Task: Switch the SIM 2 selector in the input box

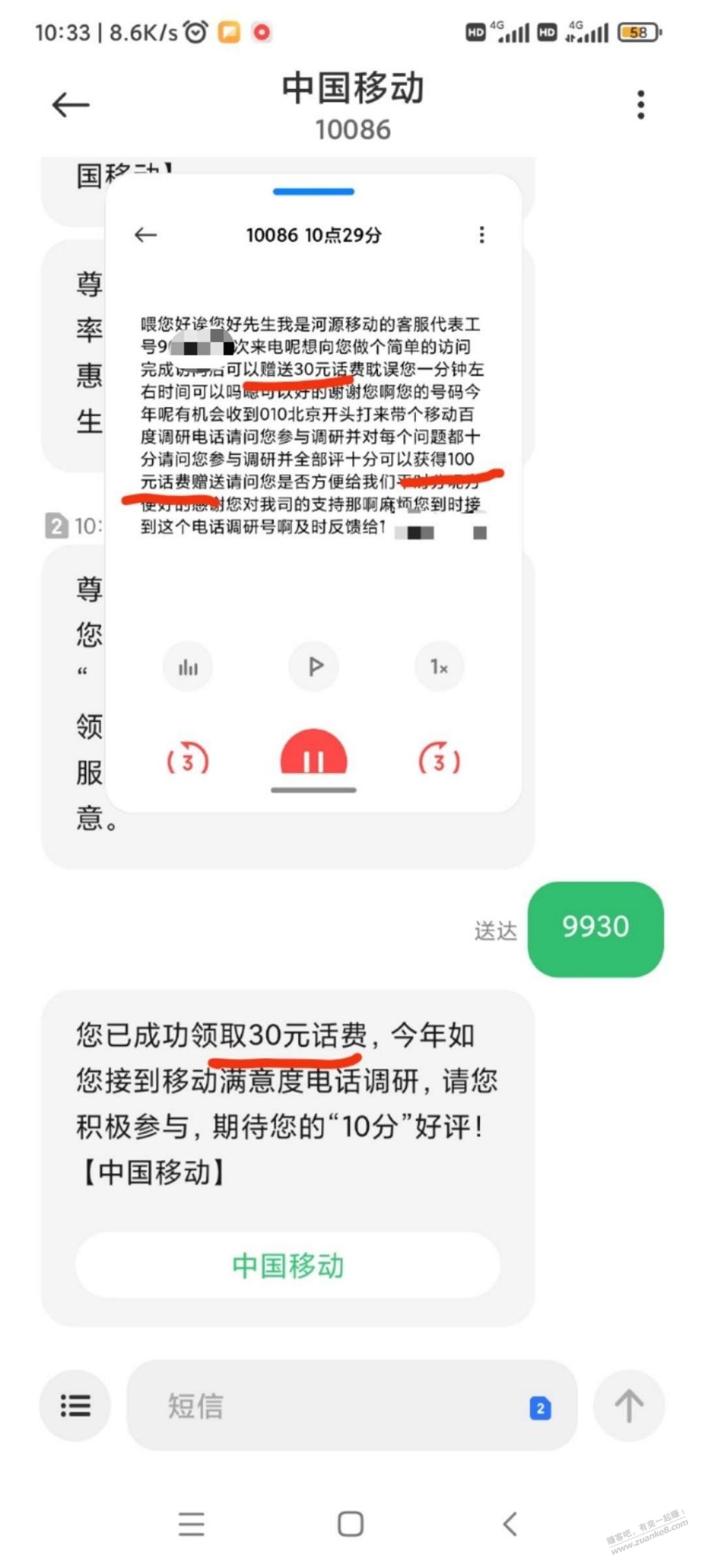Action: click(540, 1408)
